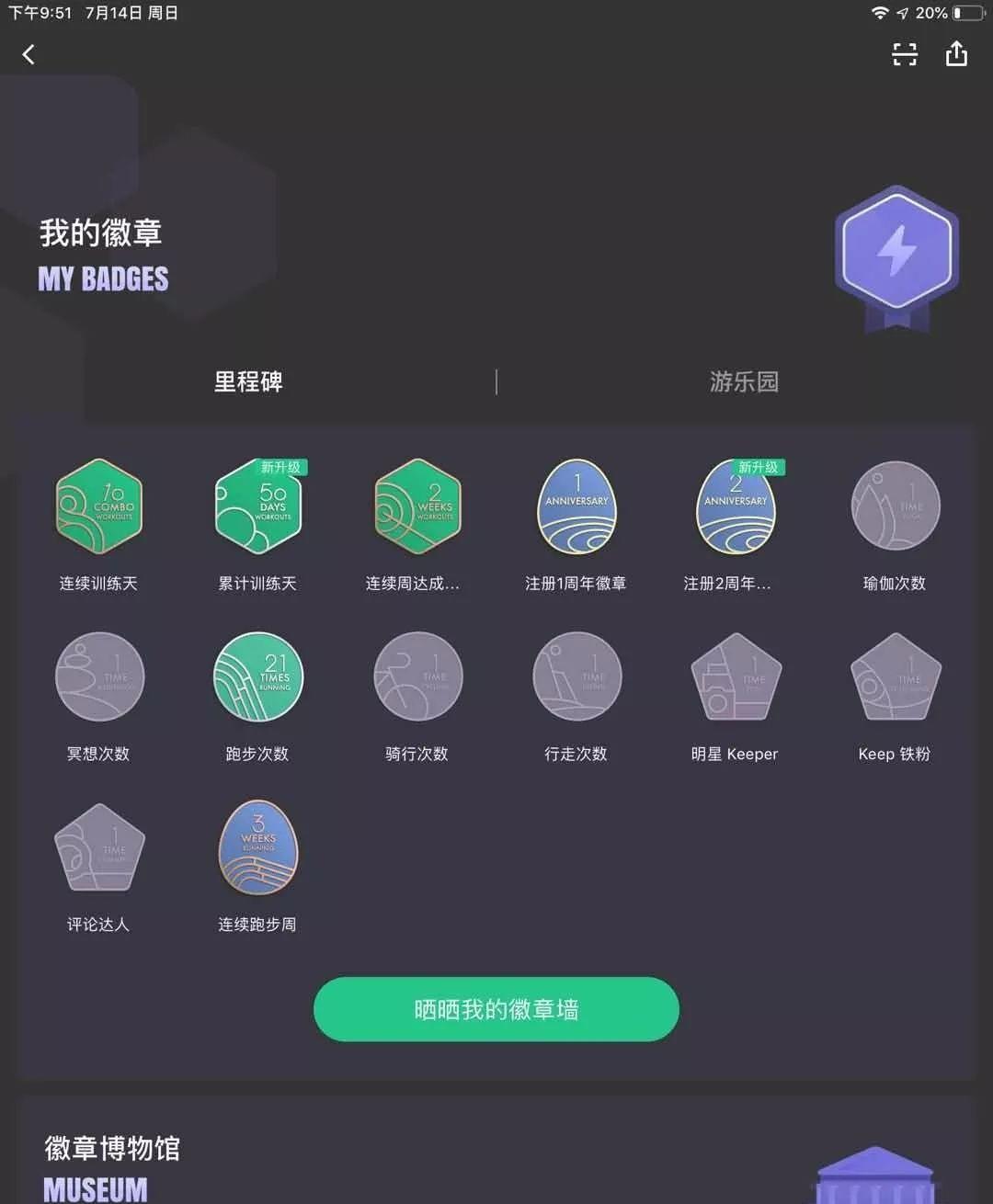
Task: View the 明星 Keeper badge
Action: point(736,677)
